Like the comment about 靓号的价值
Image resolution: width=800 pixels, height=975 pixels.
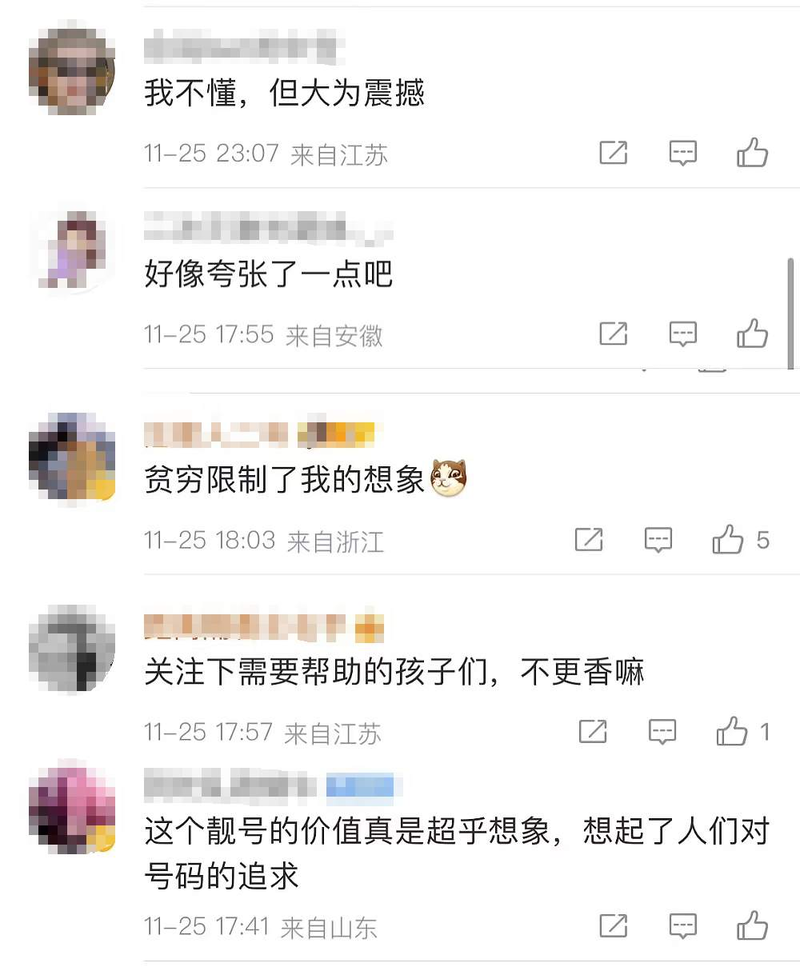click(752, 926)
